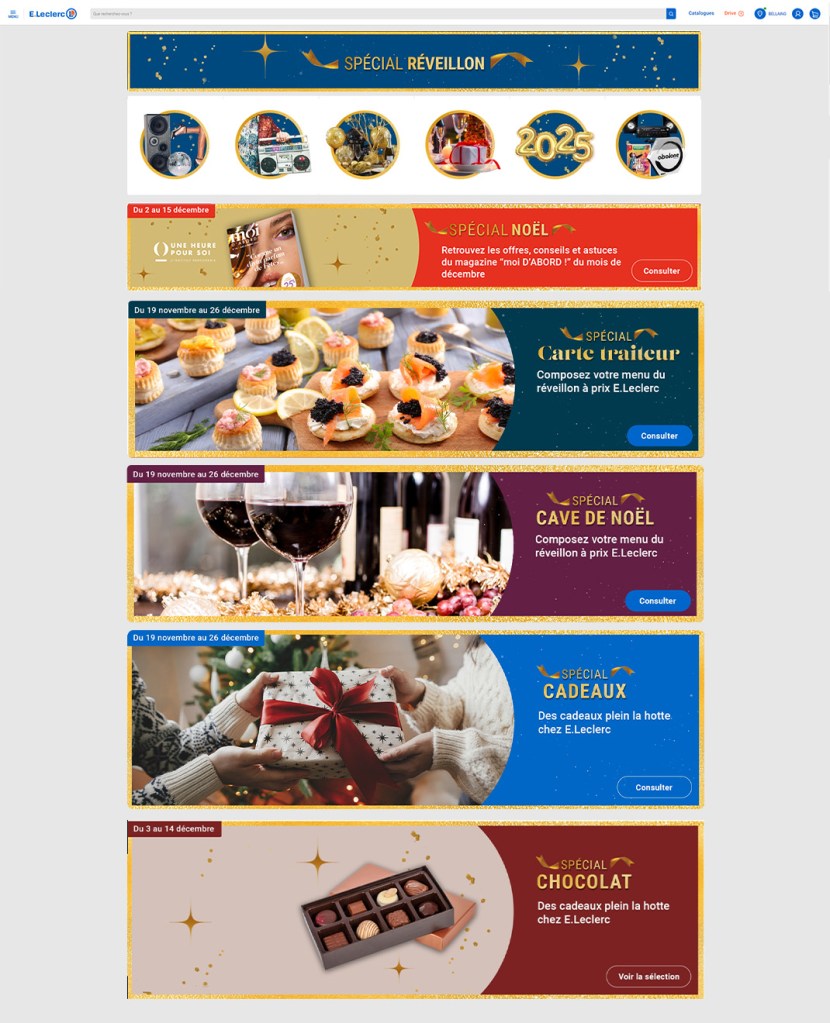Open the main menu button
The width and height of the screenshot is (830, 1023).
coord(12,13)
